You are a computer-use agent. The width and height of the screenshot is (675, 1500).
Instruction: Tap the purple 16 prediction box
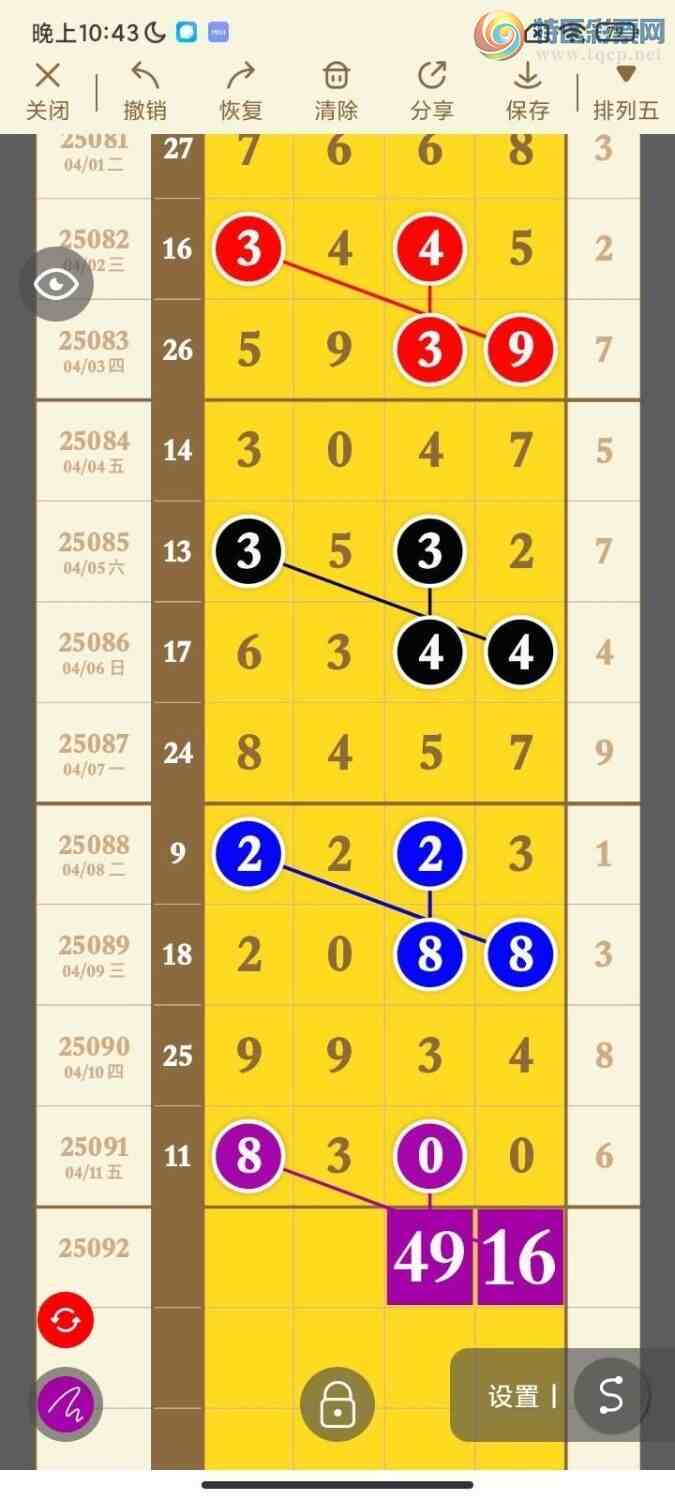[x=520, y=1257]
